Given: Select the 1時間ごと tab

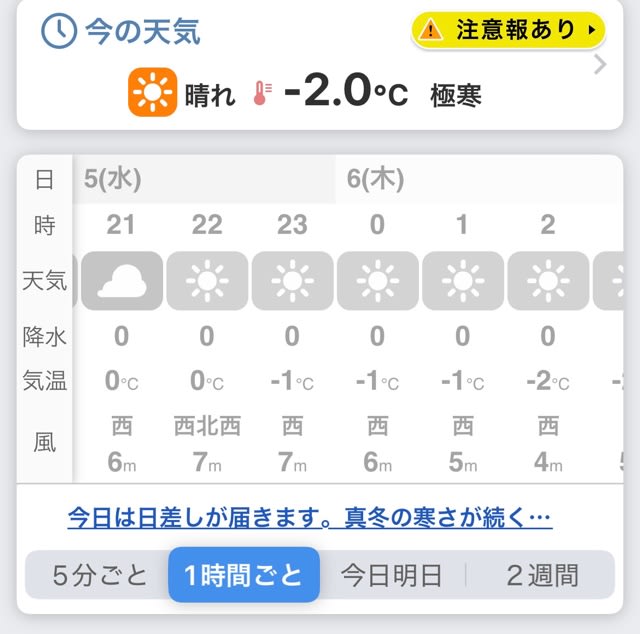Looking at the screenshot, I should (244, 575).
